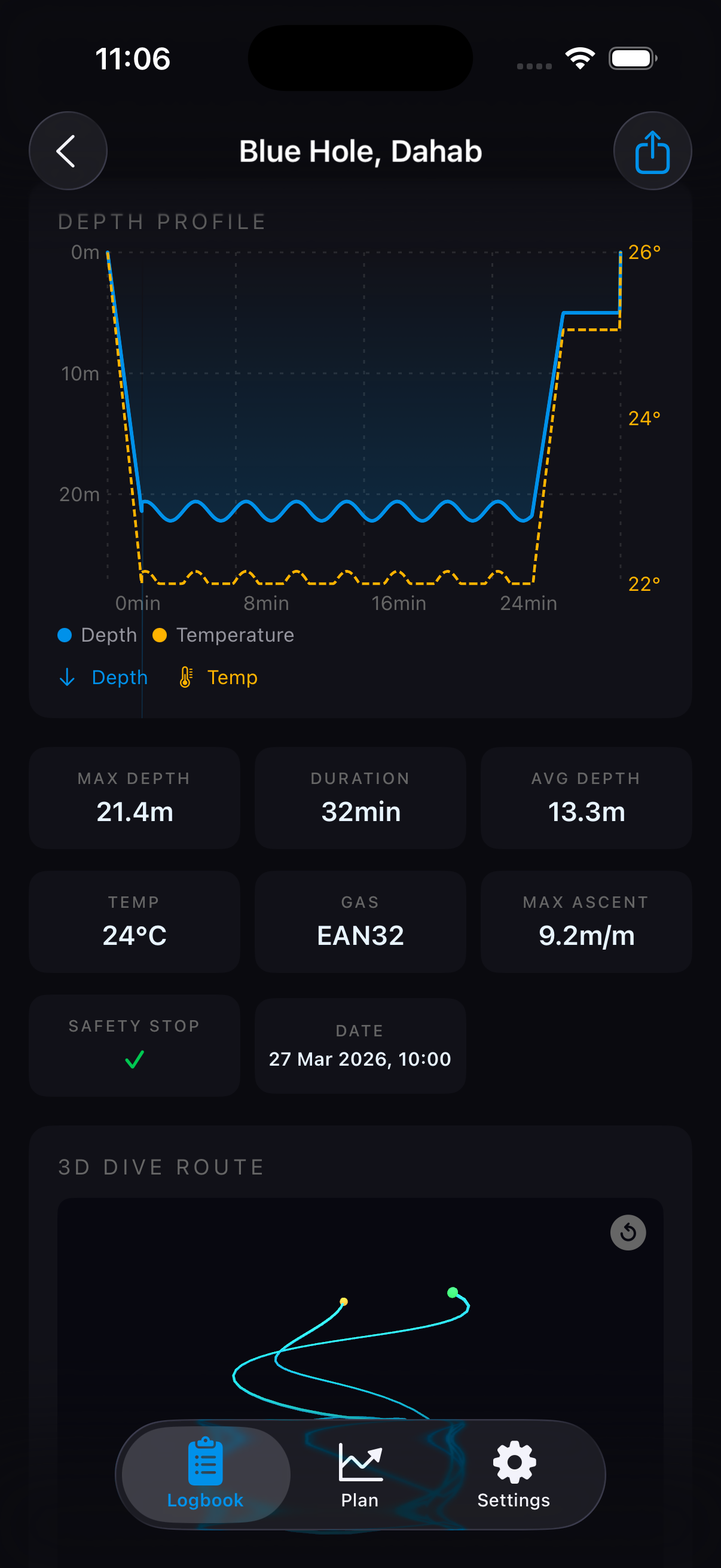
Task: Toggle the Depth series on chart
Action: (104, 678)
